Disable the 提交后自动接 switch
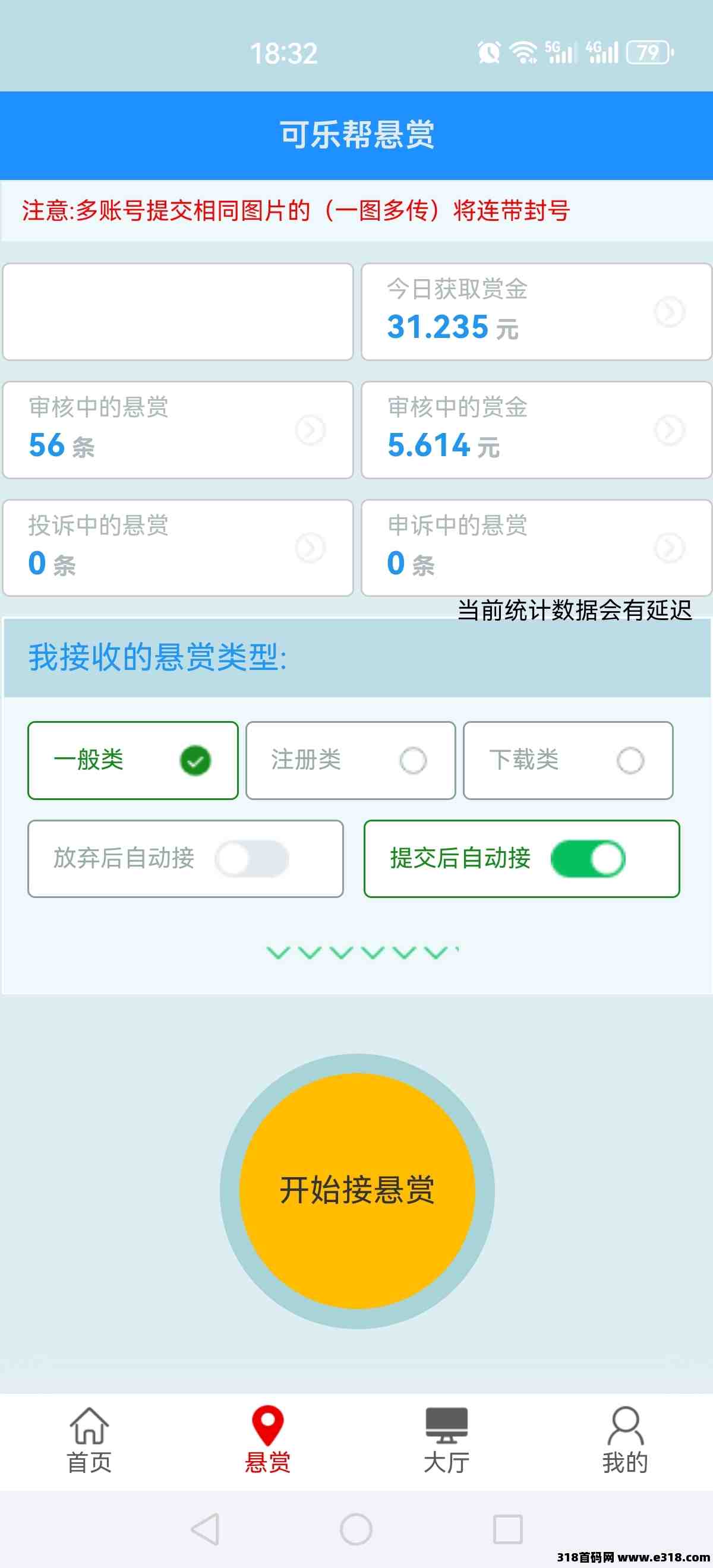713x1568 pixels. pyautogui.click(x=588, y=859)
